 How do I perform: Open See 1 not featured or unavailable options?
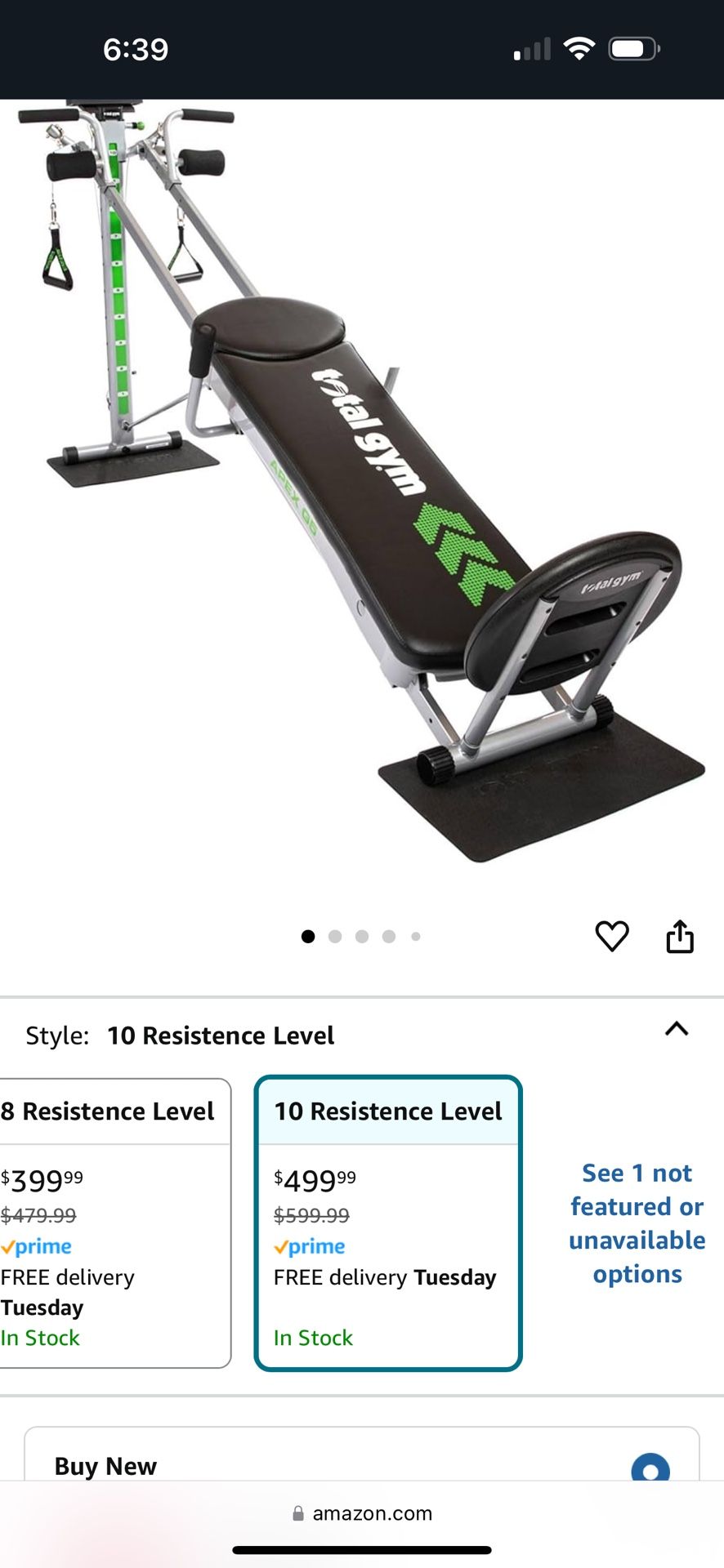(636, 1223)
